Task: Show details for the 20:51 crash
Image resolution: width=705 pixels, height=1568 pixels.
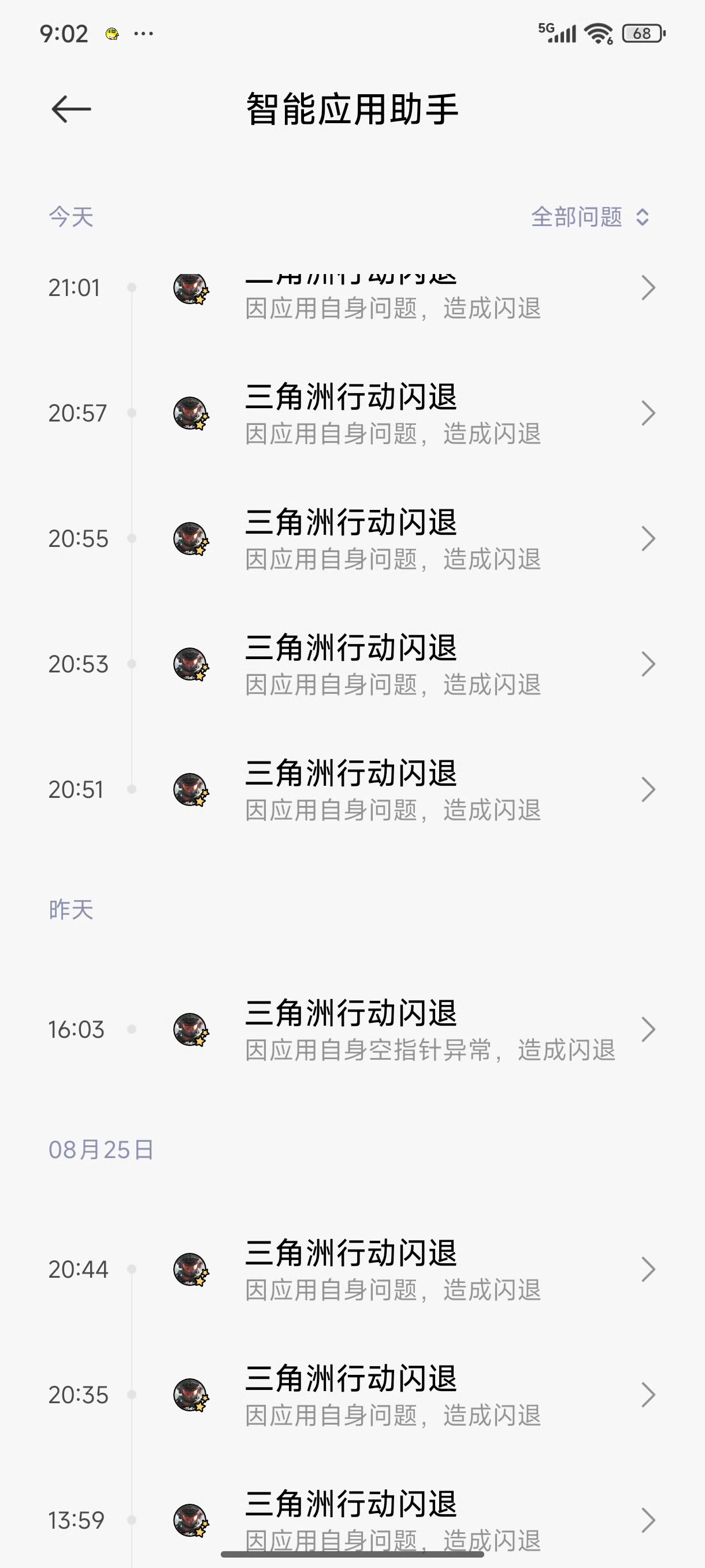Action: coord(392,790)
